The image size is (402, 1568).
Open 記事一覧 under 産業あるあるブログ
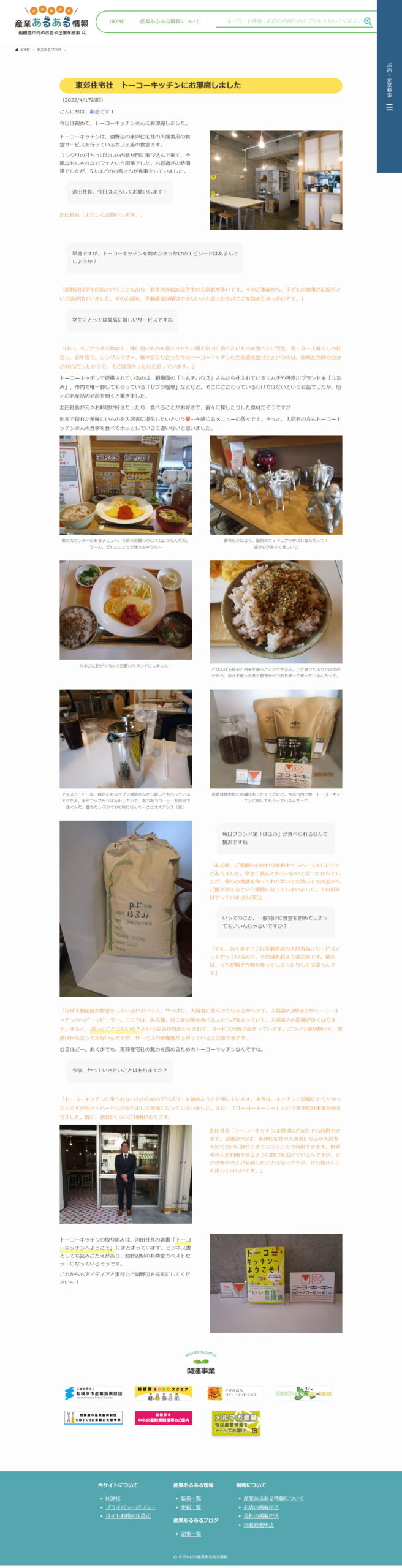tap(191, 1534)
